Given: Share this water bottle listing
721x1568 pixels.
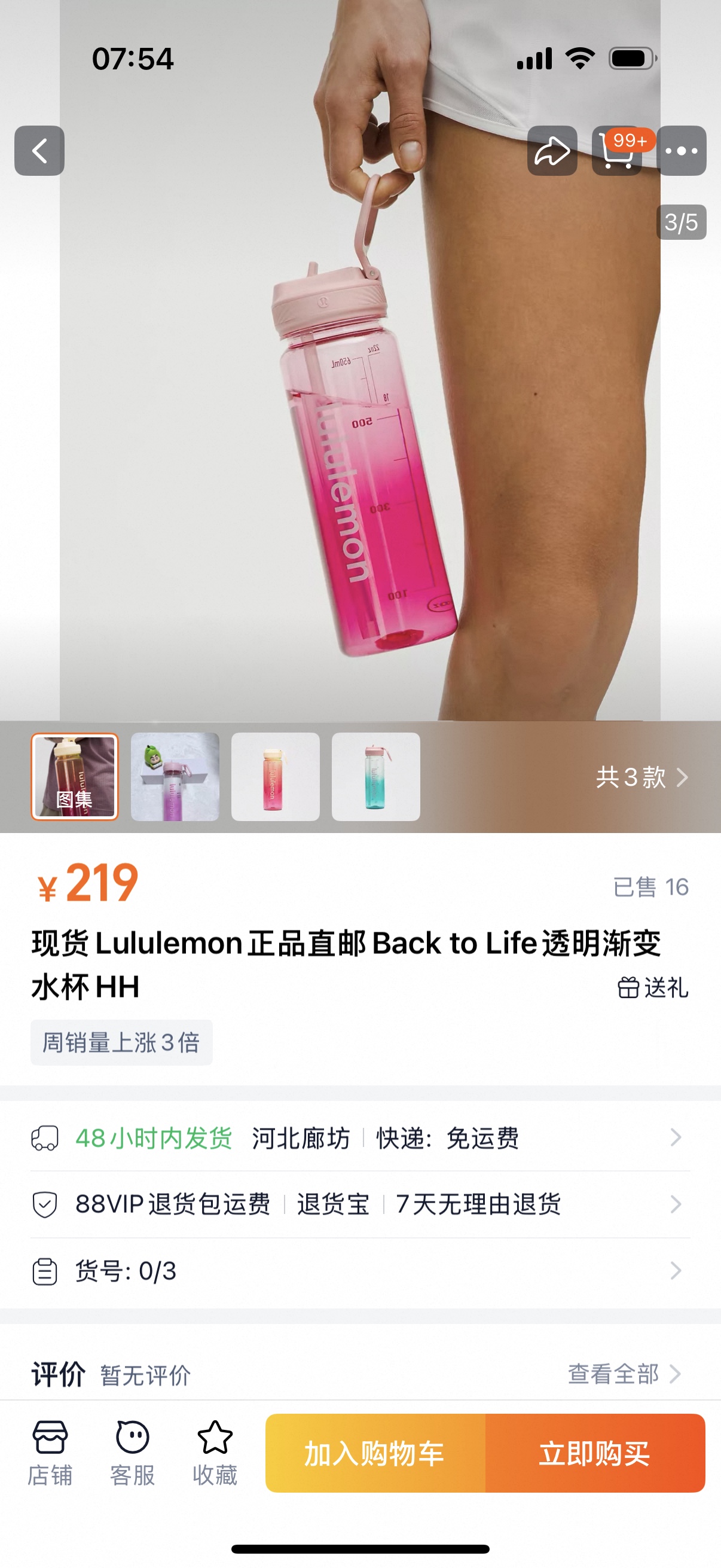Looking at the screenshot, I should tap(552, 151).
